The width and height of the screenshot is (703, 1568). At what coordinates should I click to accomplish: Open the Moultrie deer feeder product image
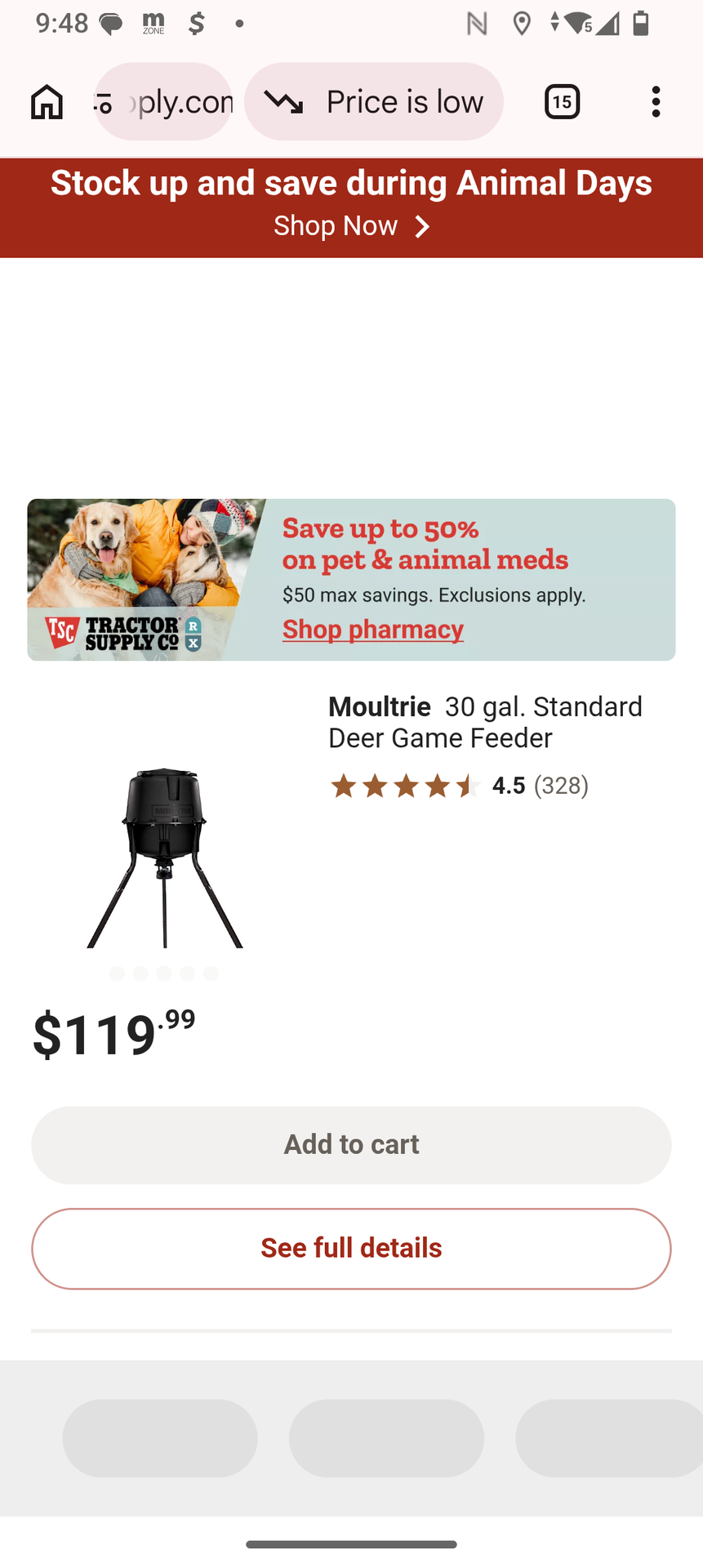tap(165, 857)
